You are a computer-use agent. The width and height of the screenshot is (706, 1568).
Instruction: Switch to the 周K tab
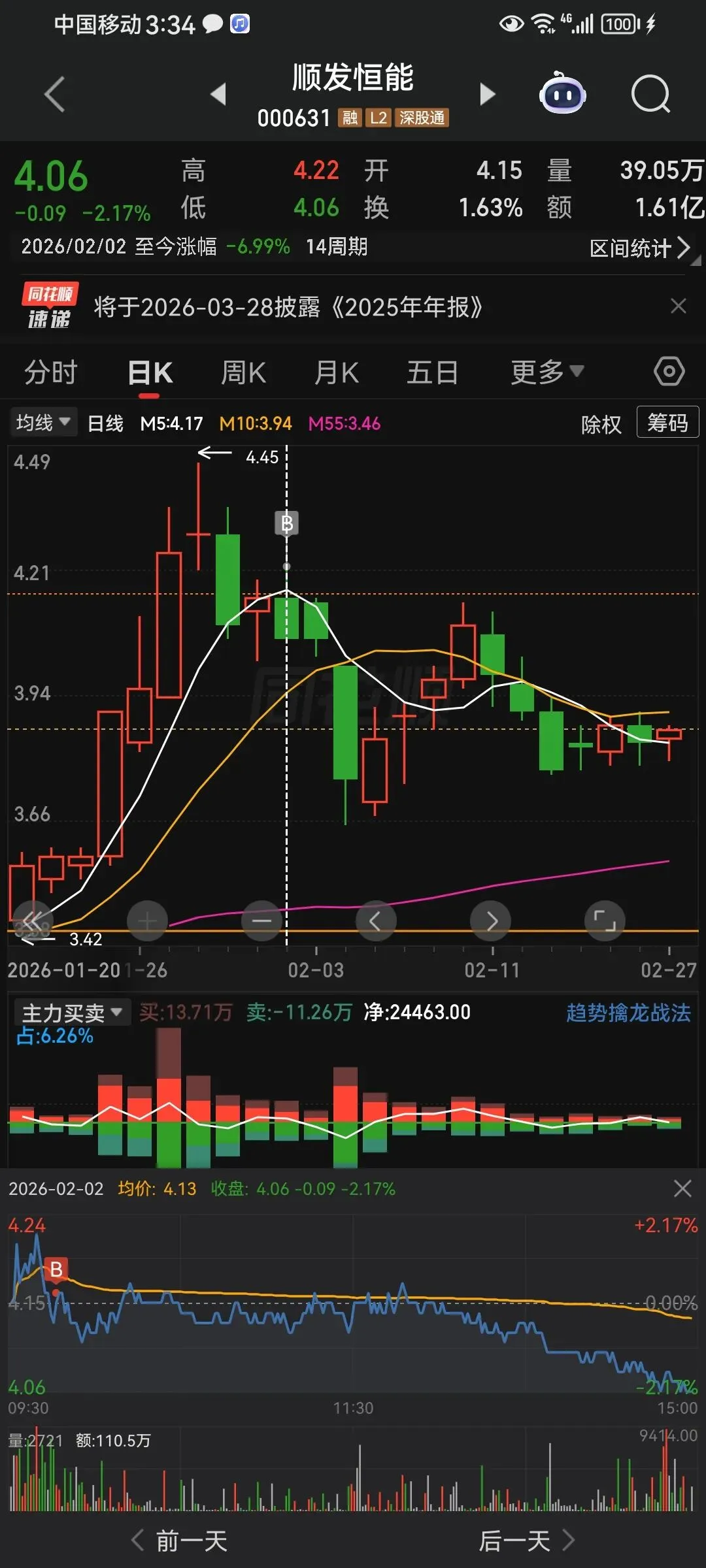[243, 373]
